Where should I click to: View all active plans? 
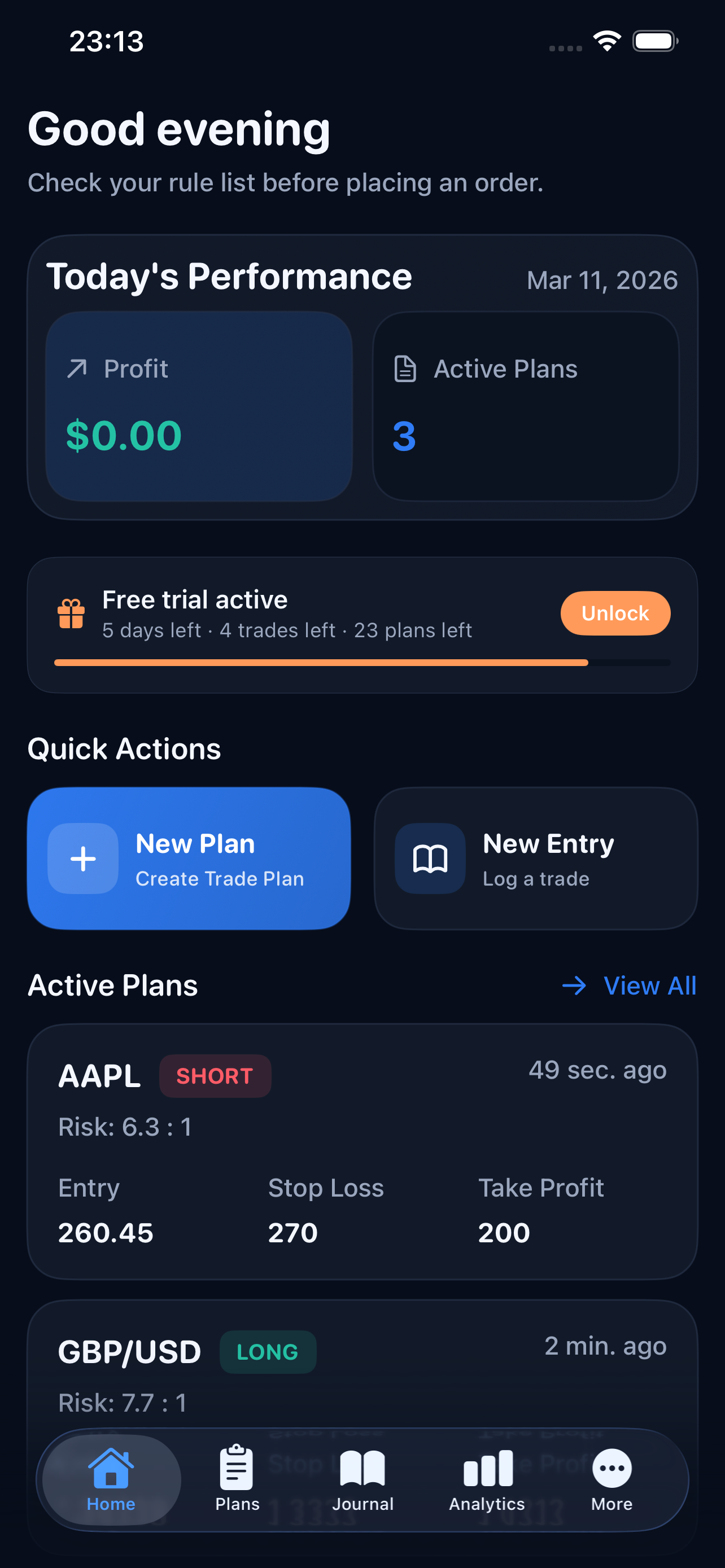pos(630,986)
